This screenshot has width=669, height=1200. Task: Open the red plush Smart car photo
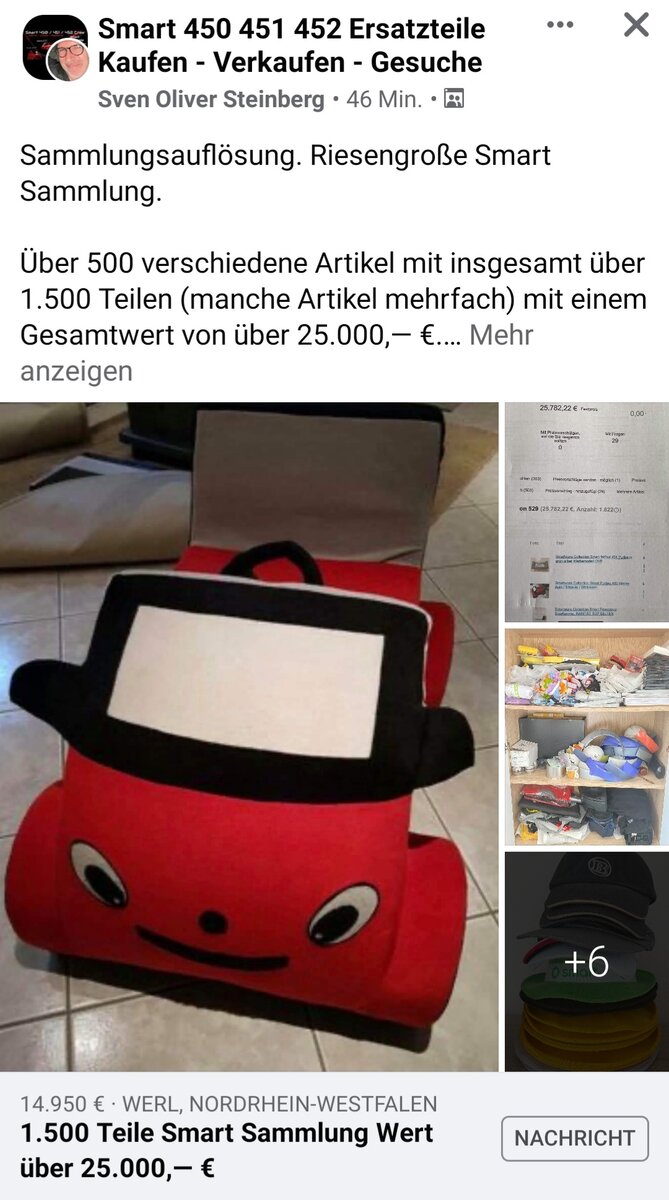tap(249, 737)
